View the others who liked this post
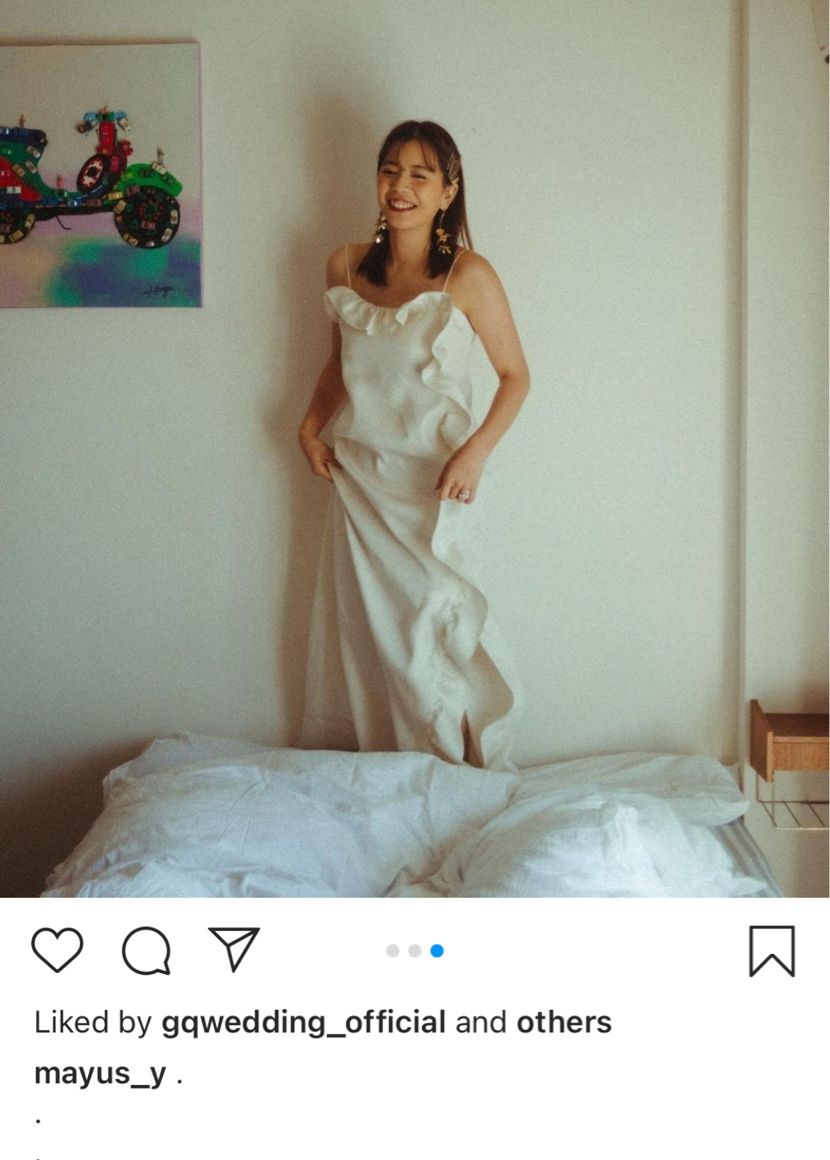830x1160 pixels. [563, 1022]
